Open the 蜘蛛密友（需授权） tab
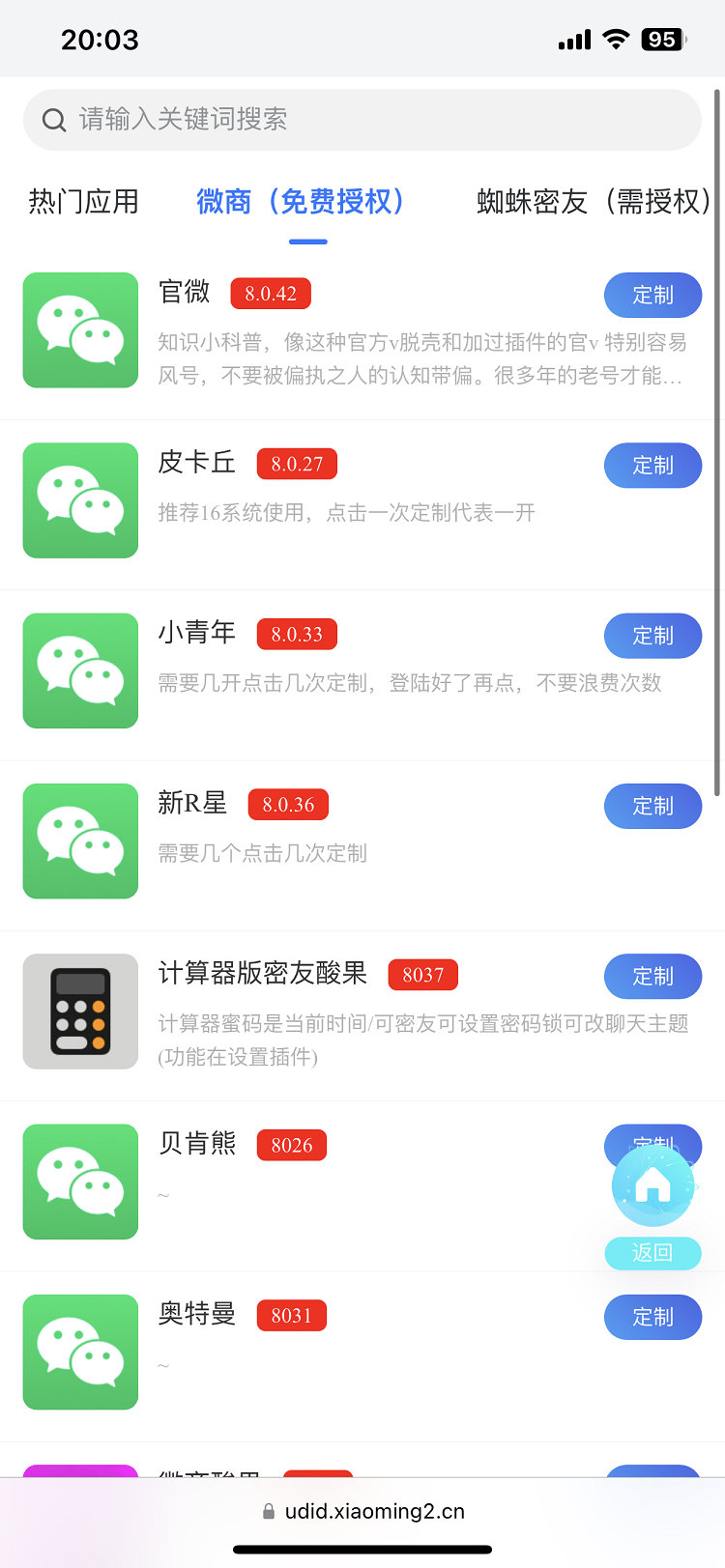Viewport: 725px width, 1568px height. [x=592, y=202]
